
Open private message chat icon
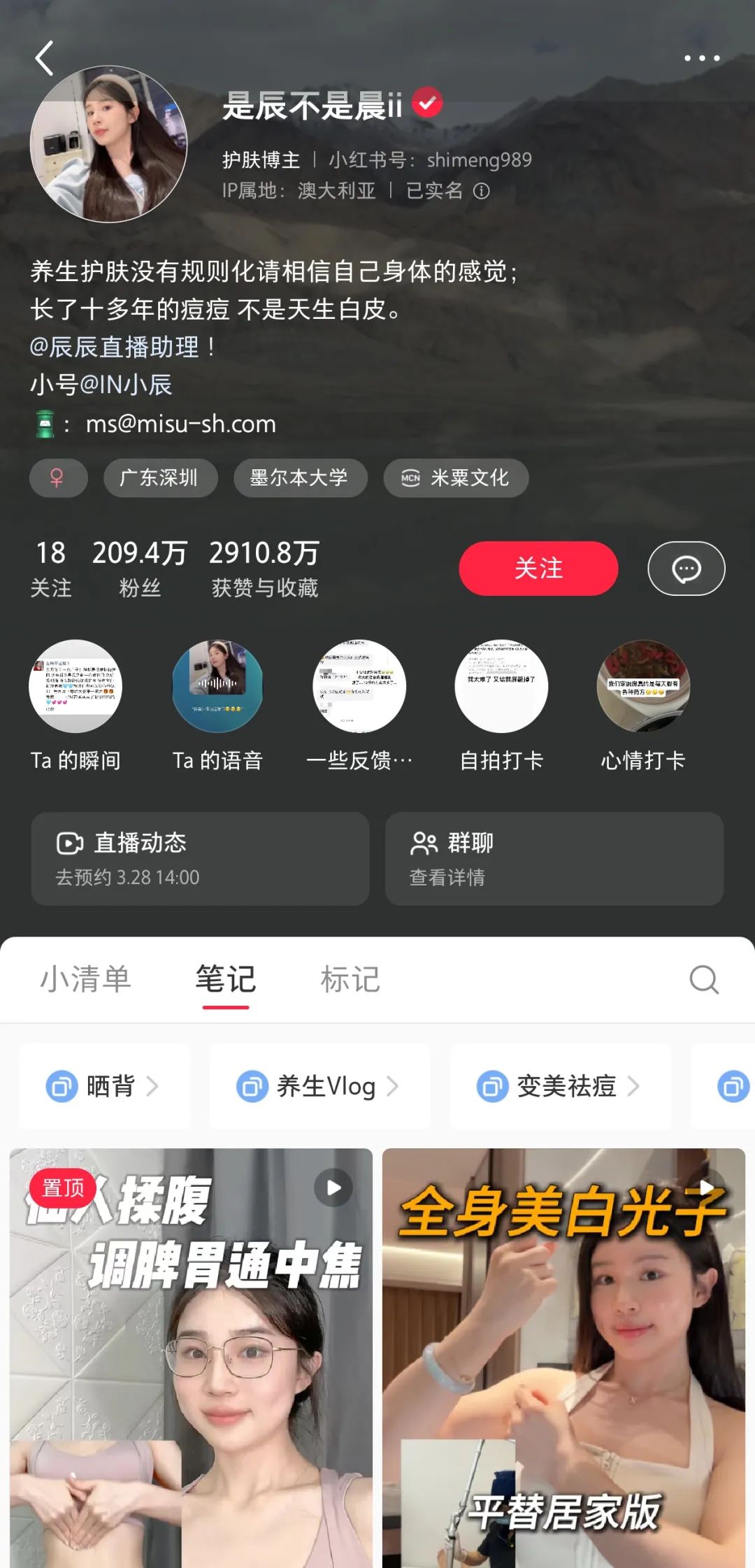point(686,568)
